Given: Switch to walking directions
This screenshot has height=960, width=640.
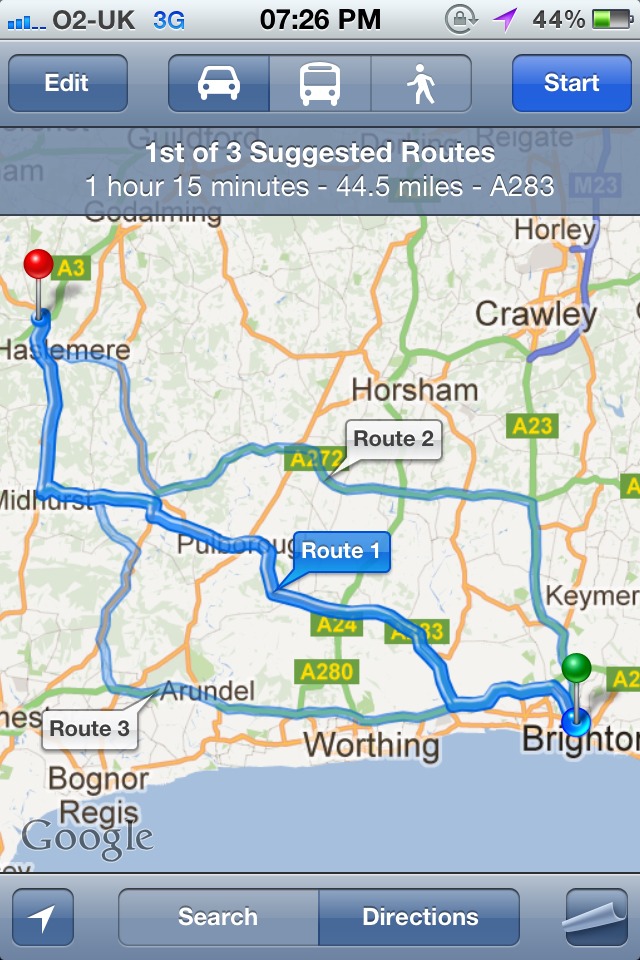Looking at the screenshot, I should pyautogui.click(x=421, y=83).
